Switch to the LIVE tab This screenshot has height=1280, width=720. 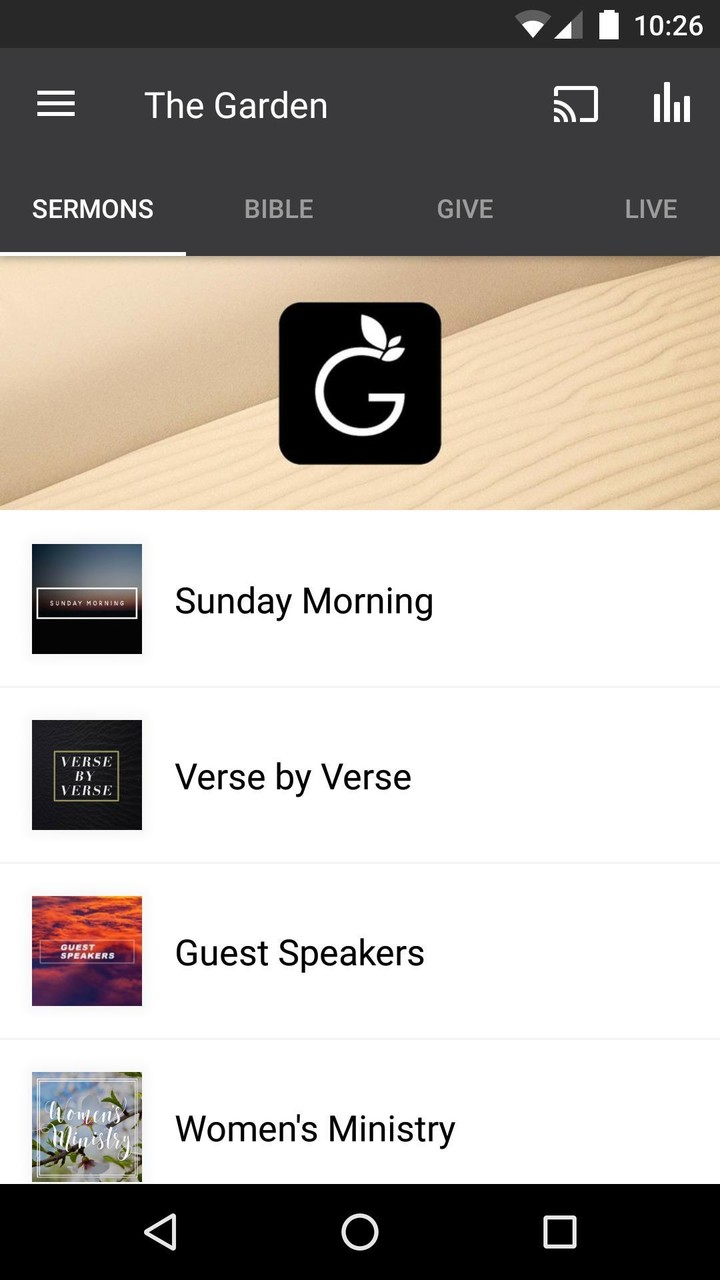[x=650, y=209]
